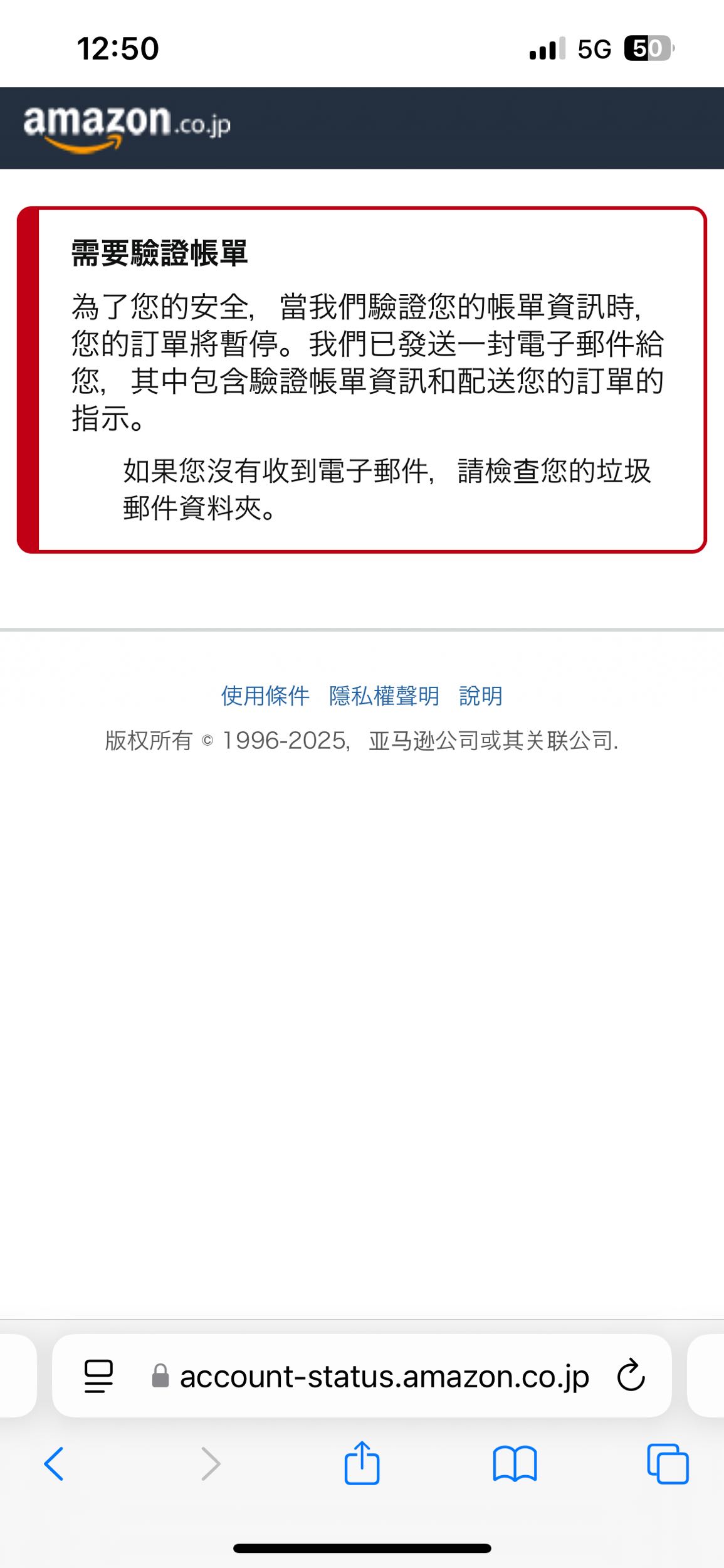Reload the page in Safari
The height and width of the screenshot is (1568, 724).
coord(631,1377)
